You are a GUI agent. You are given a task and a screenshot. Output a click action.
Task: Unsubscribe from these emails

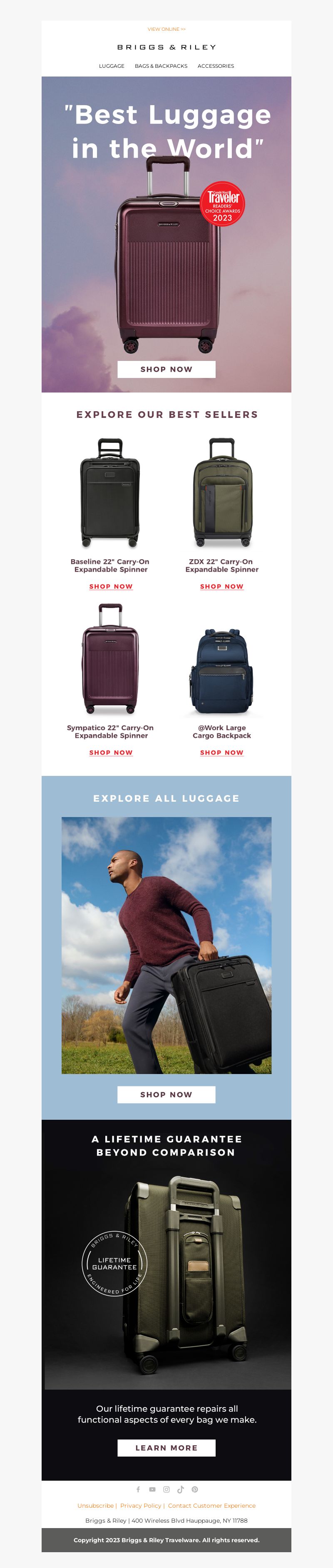point(96,1505)
